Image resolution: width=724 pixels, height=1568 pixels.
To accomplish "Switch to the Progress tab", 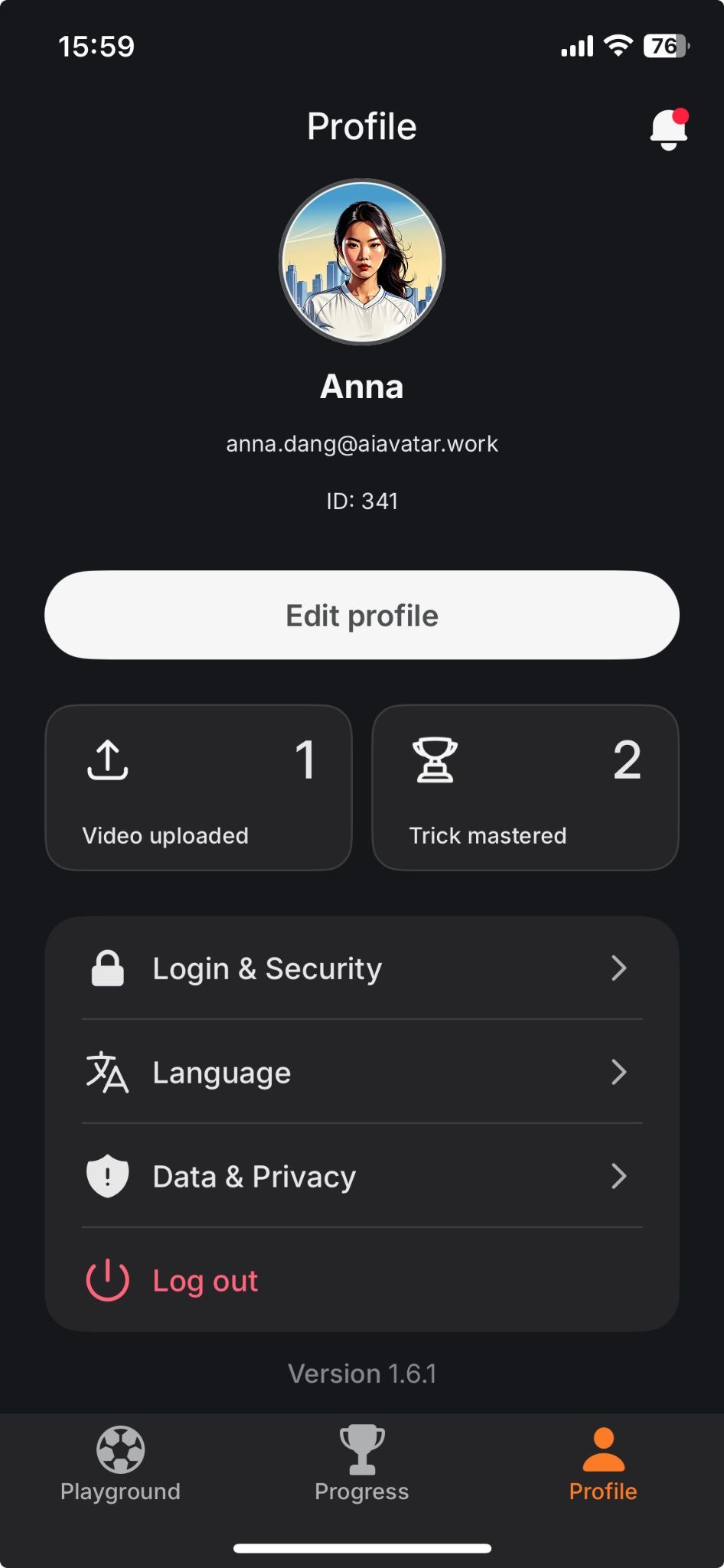I will 362,1464.
